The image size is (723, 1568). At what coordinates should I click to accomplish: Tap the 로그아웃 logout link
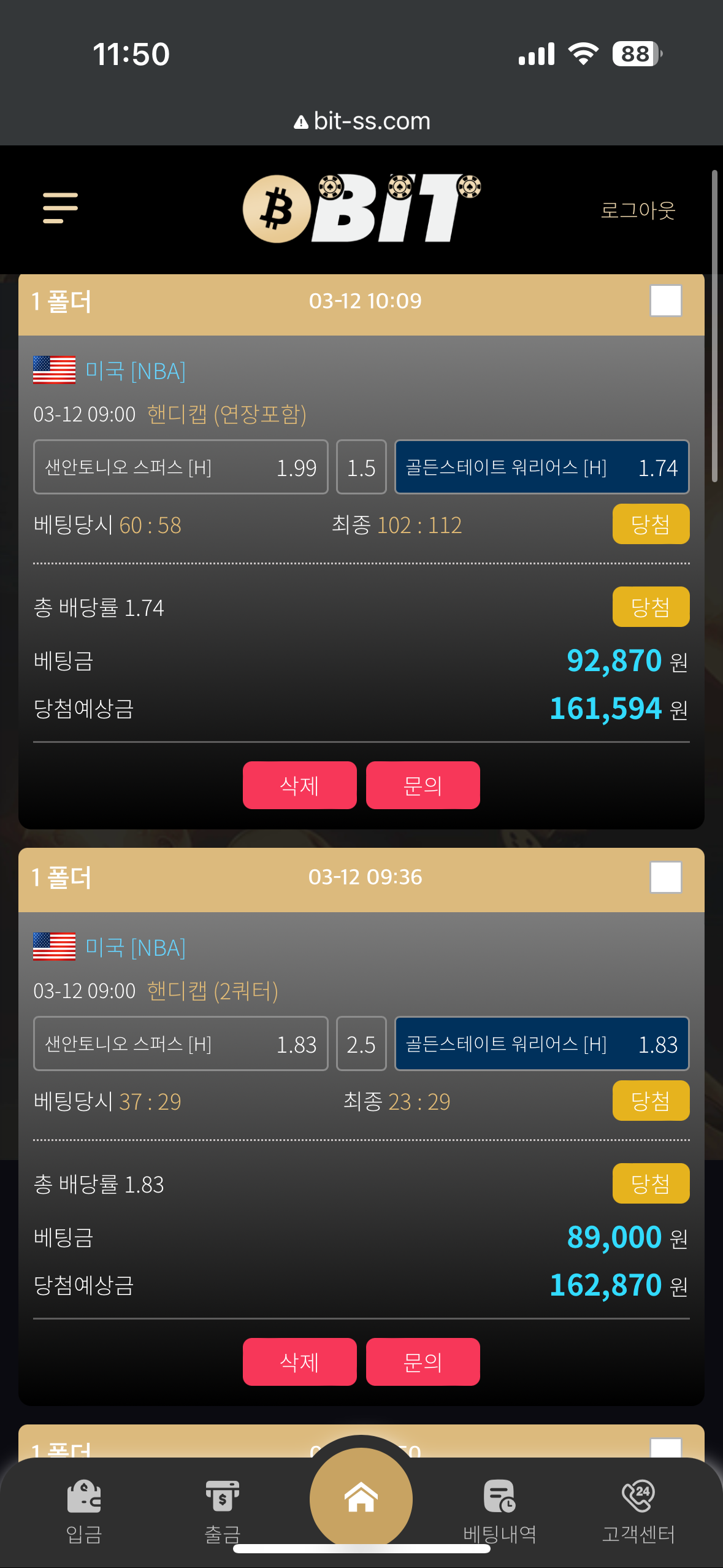point(638,210)
